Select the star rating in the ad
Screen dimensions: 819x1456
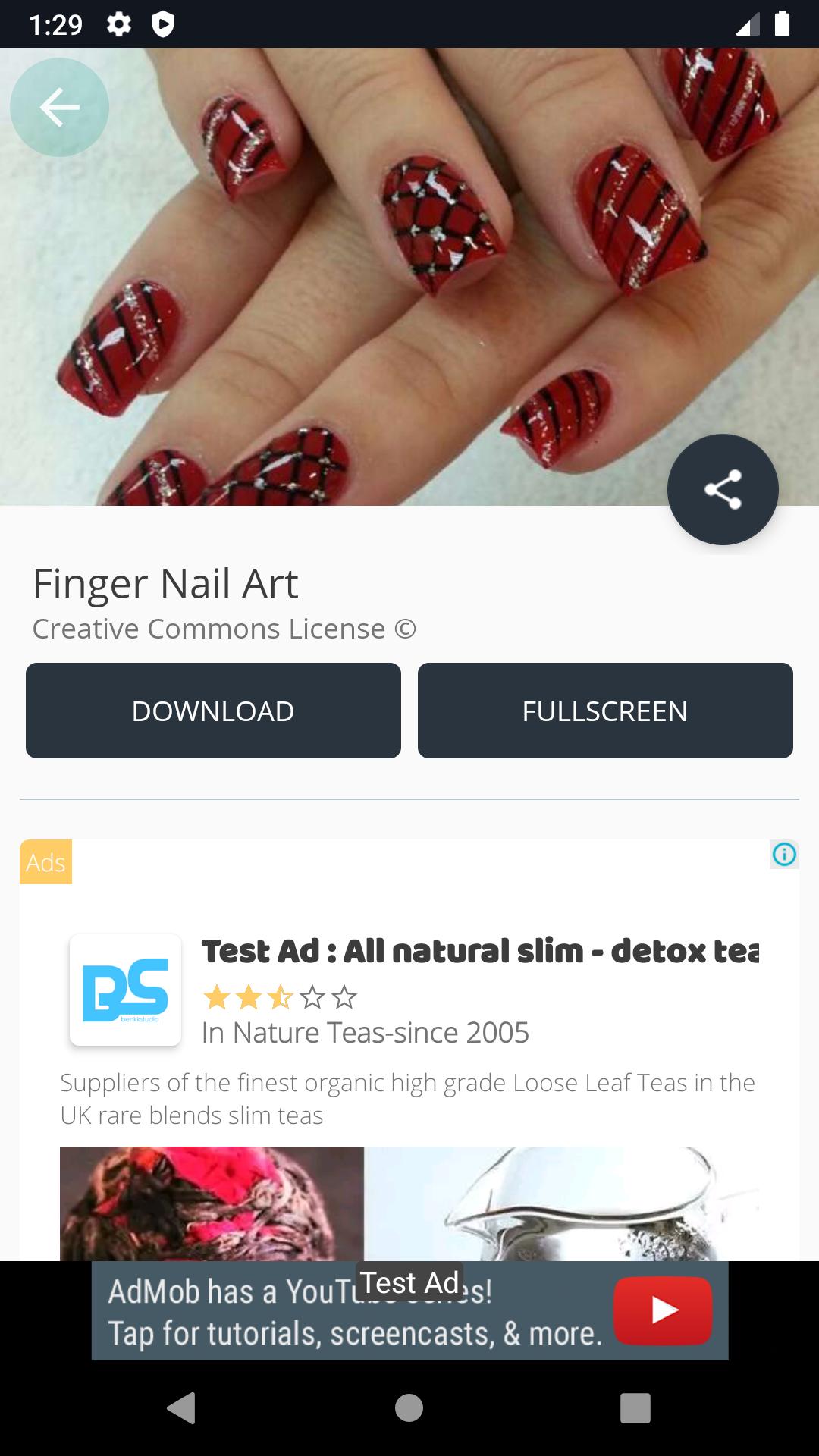(x=278, y=999)
